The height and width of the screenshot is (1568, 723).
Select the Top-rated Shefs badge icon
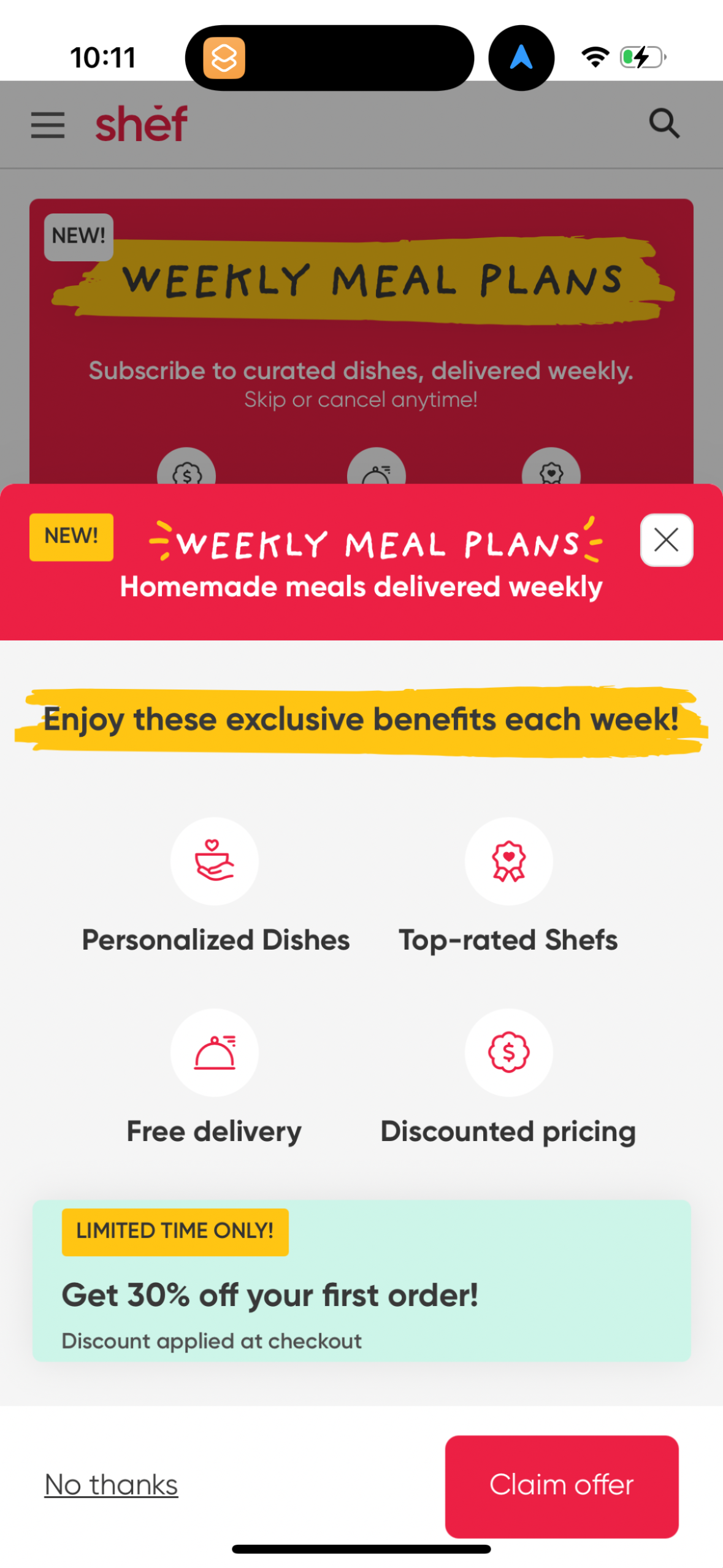(x=508, y=861)
